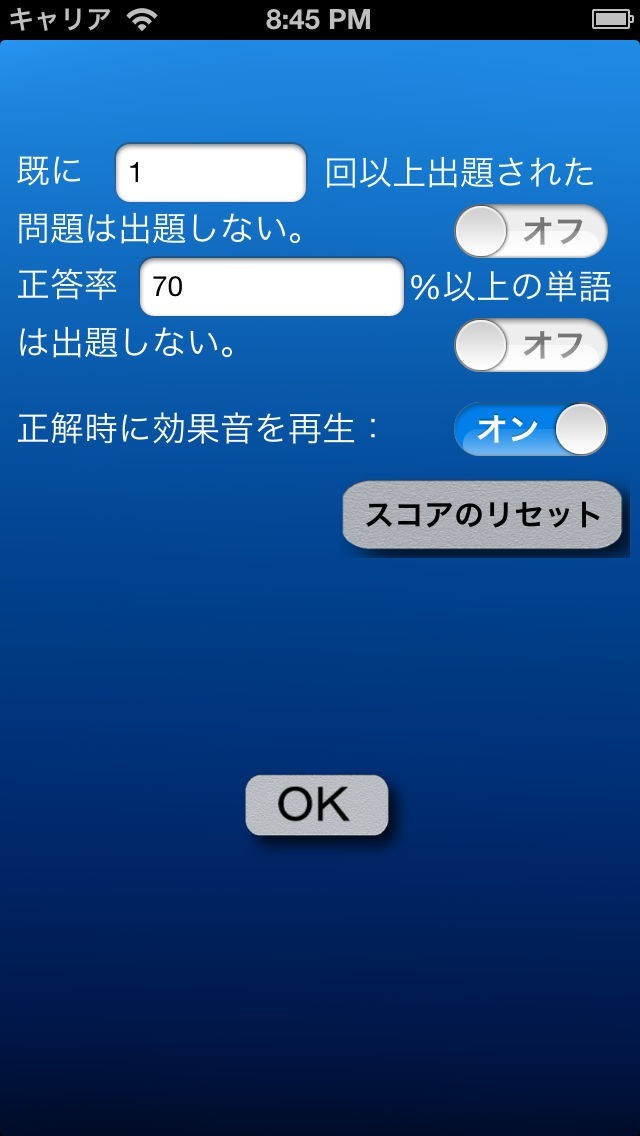The width and height of the screenshot is (640, 1136).
Task: Disable sound effect on correct answer
Action: [530, 429]
